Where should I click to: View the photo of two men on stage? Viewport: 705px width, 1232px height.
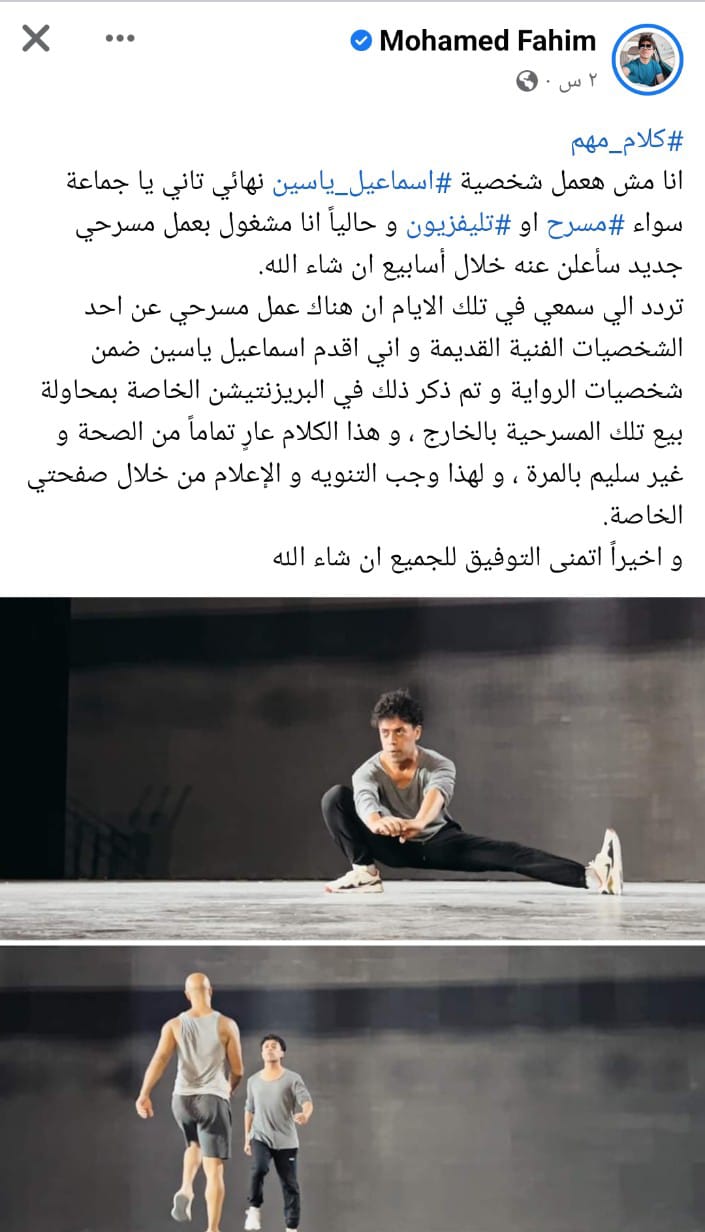pos(352,1090)
